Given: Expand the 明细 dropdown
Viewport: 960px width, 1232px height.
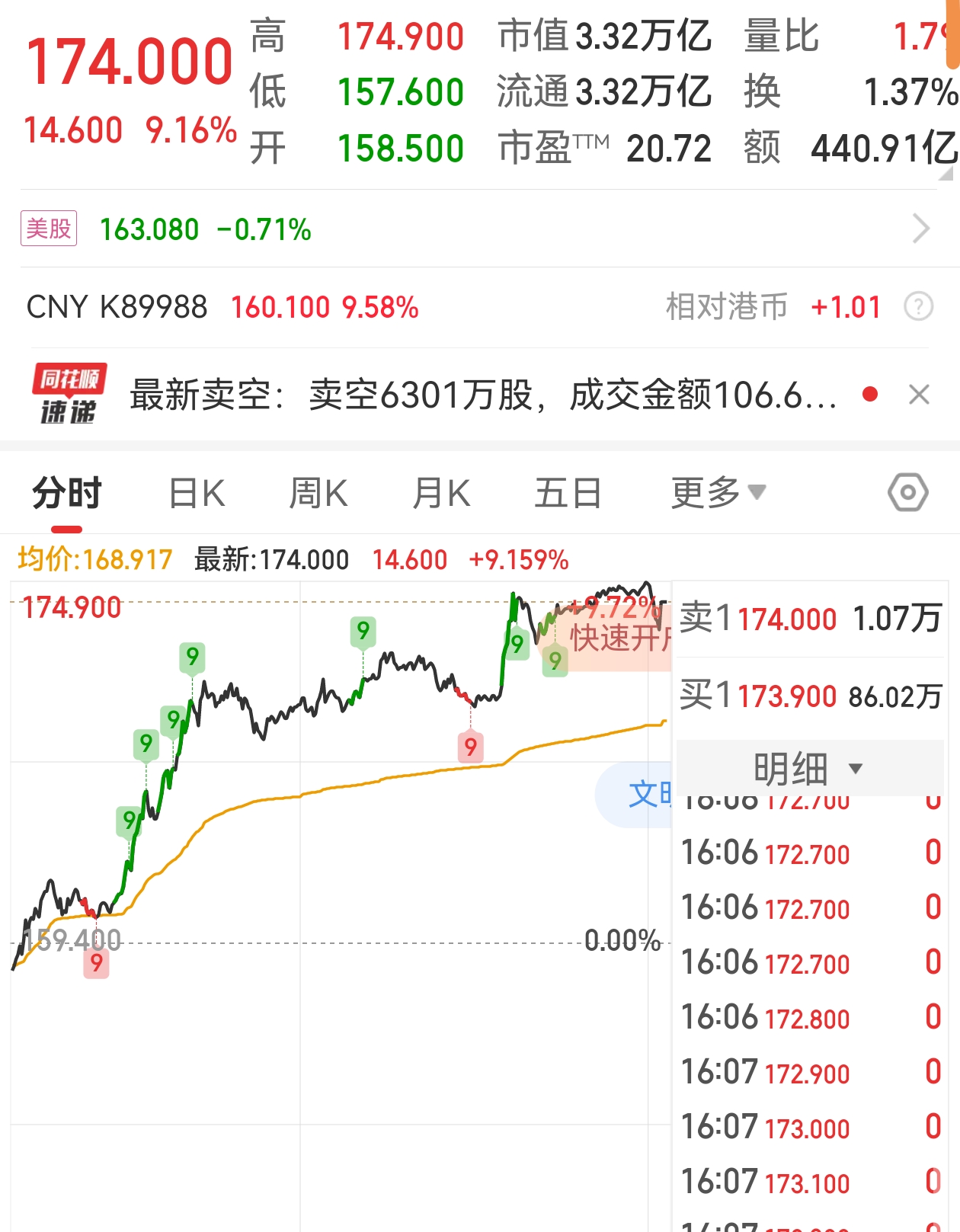Looking at the screenshot, I should coord(808,768).
